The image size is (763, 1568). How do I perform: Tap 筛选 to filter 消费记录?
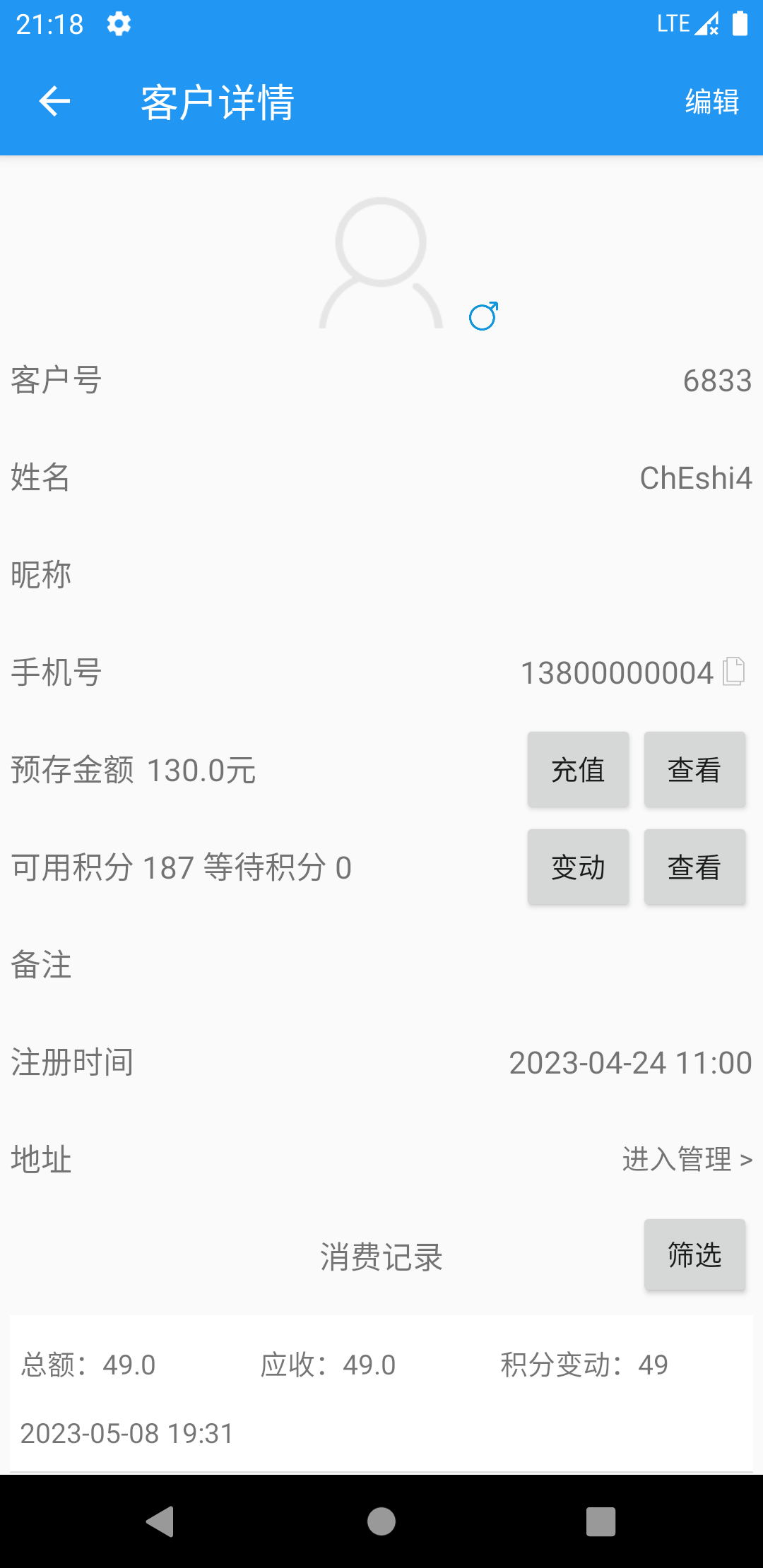[x=694, y=1255]
